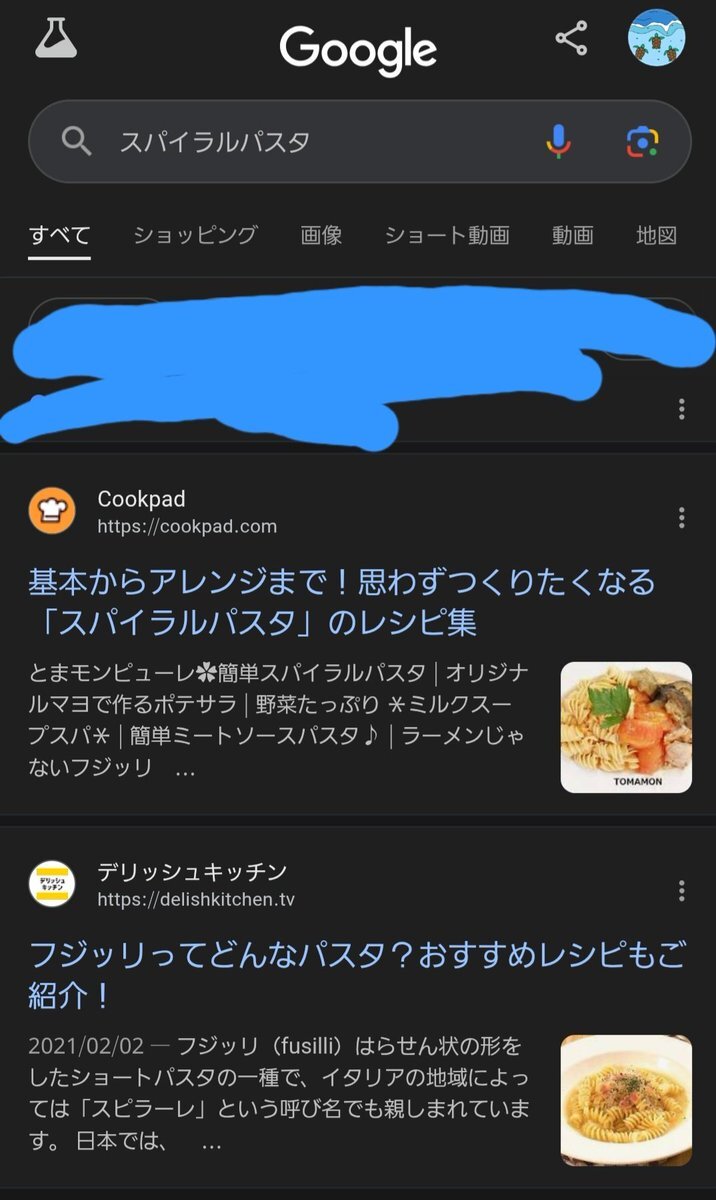Viewport: 716px width, 1200px height.
Task: Open the デリッシュキッチン フジッリ article link
Action: coord(357,975)
